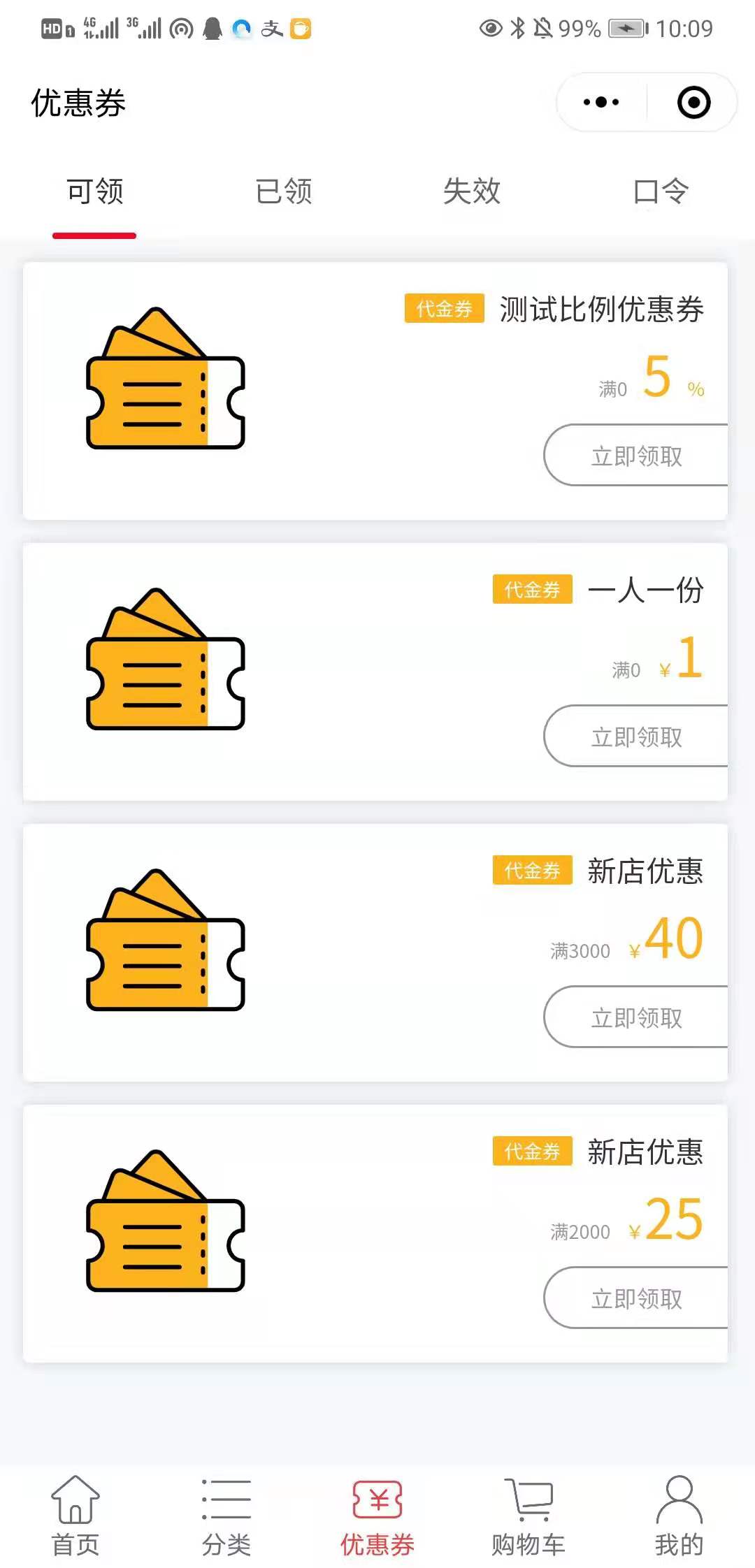Switch to the 我的 profile tab
The image size is (755, 1568).
679,1515
